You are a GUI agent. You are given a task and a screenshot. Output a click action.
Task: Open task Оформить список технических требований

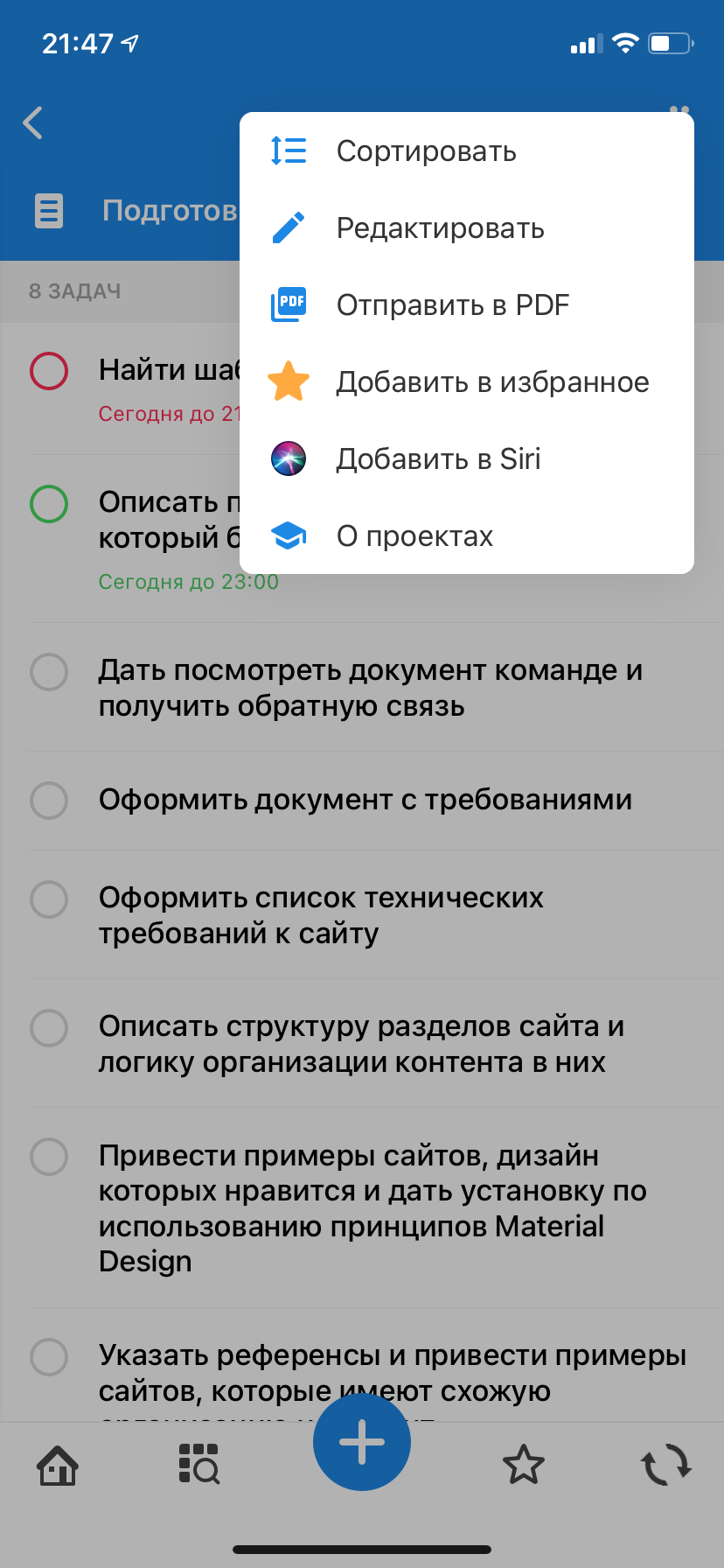tap(321, 915)
